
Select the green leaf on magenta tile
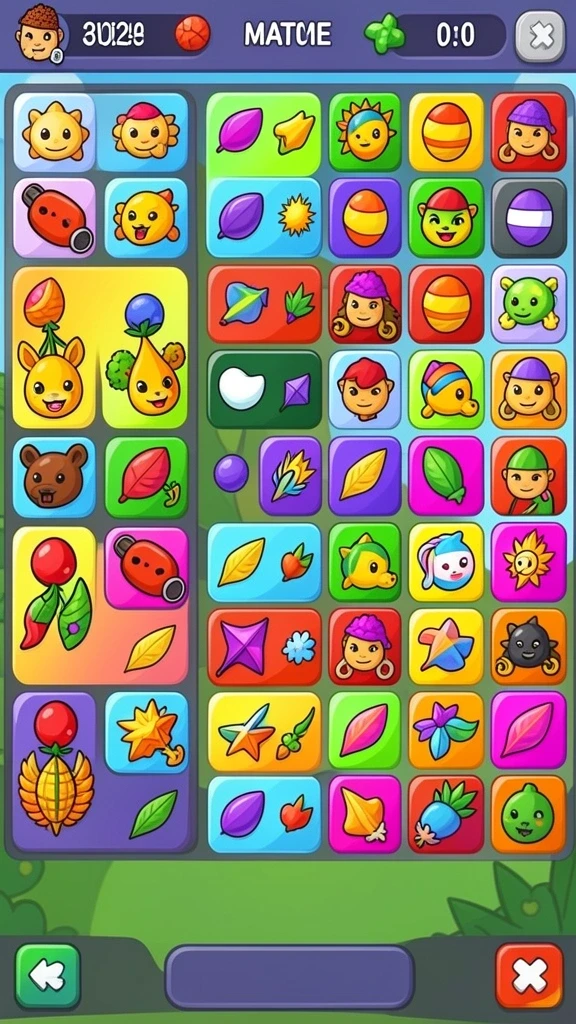(x=446, y=475)
